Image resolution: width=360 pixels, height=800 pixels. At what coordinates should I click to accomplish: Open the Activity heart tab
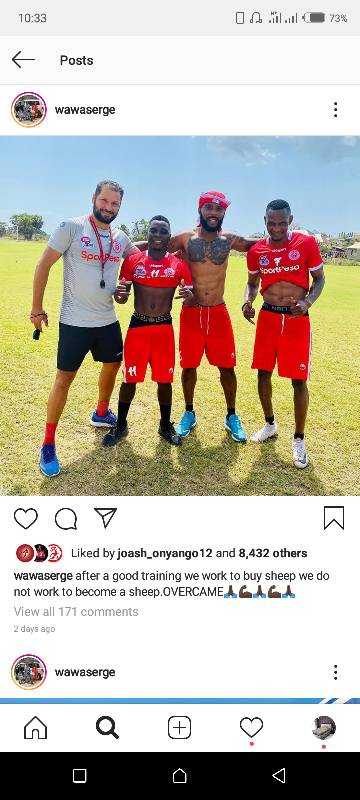coord(251,727)
